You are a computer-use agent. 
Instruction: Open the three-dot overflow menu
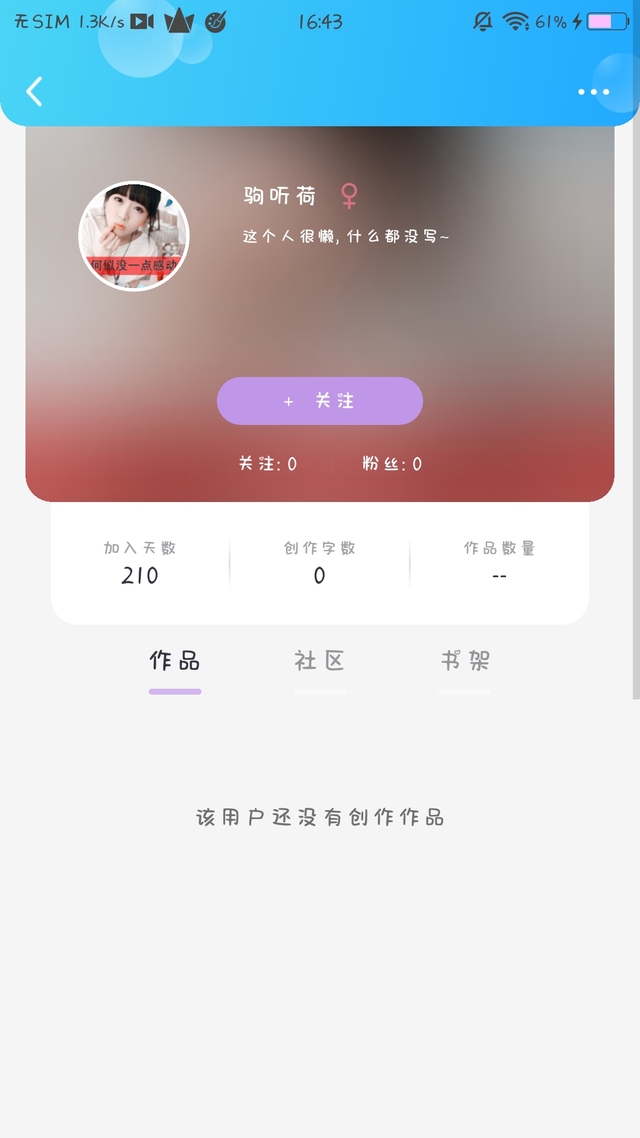point(594,92)
